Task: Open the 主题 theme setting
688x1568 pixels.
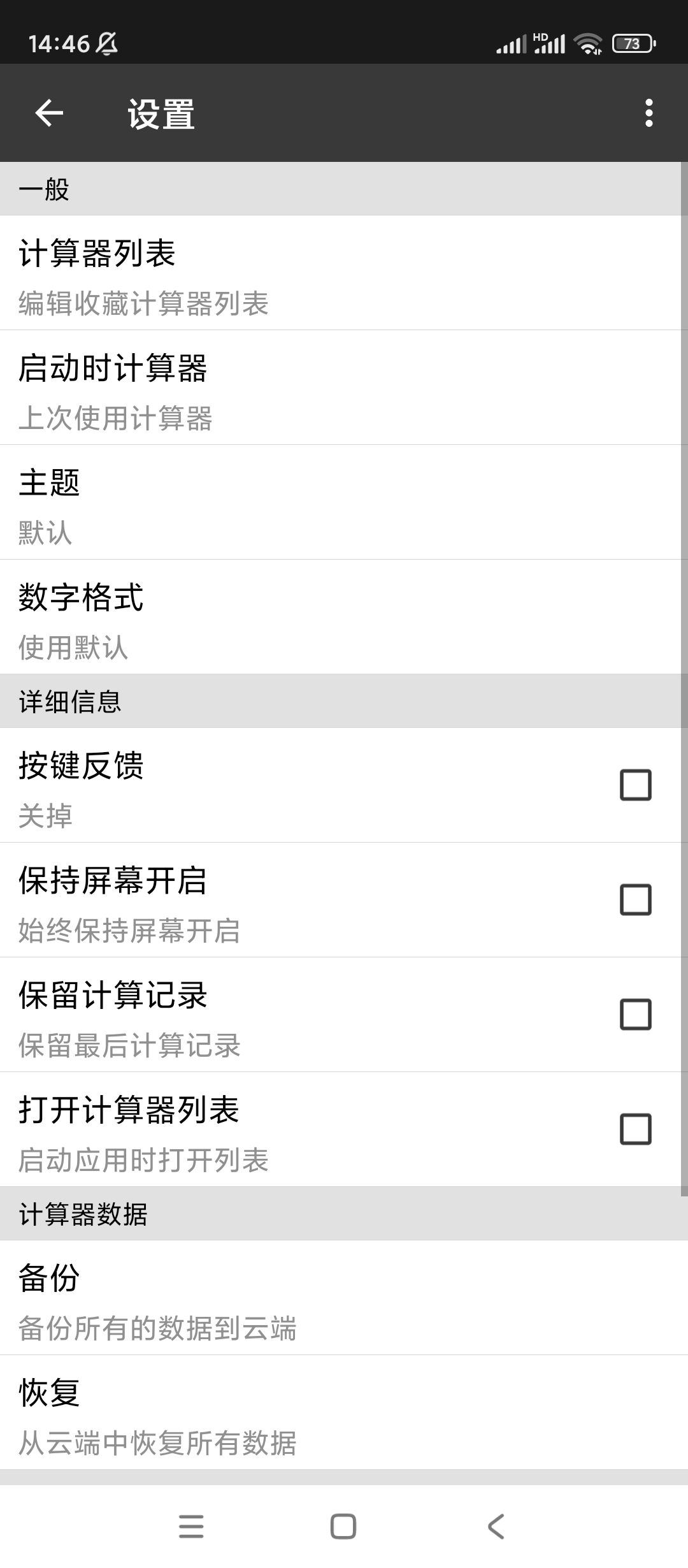Action: (344, 502)
